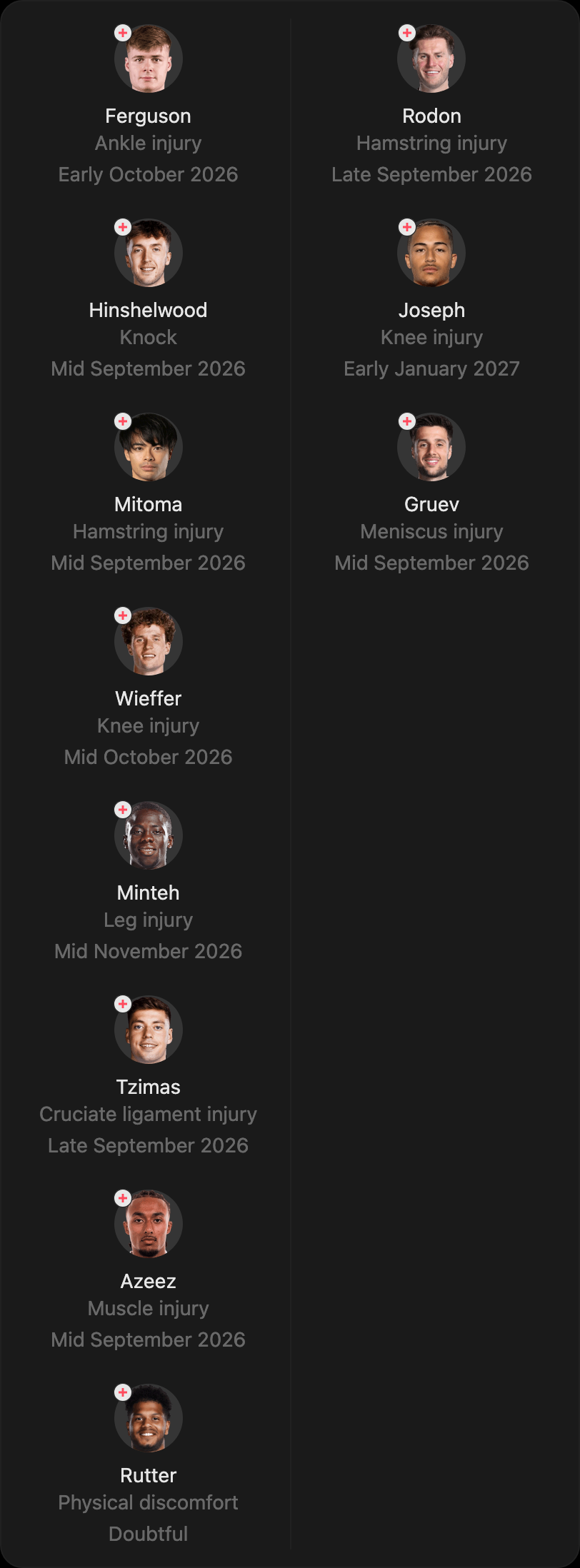View Rutter's doubtful status entry

148,1464
